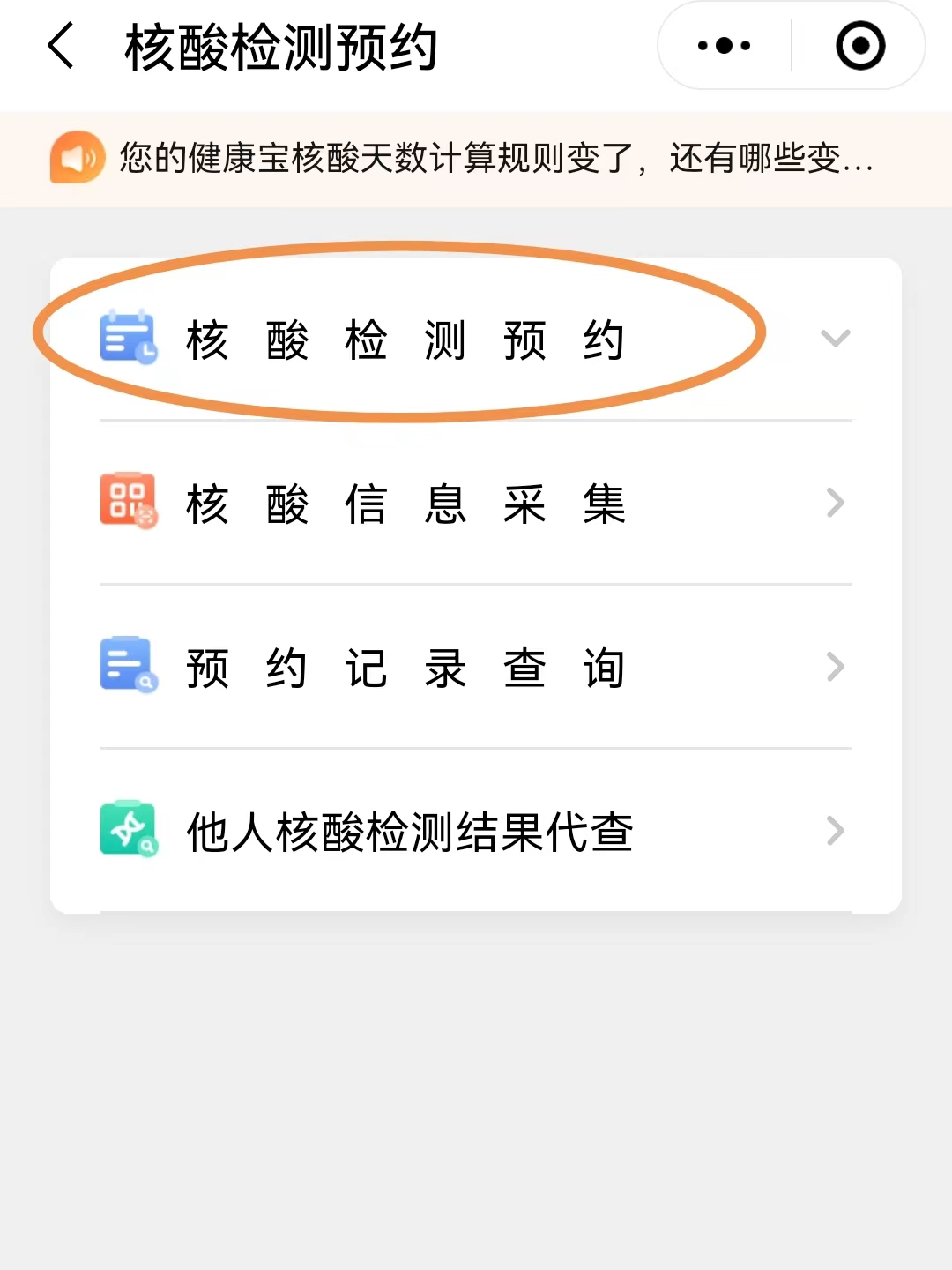The width and height of the screenshot is (952, 1270).
Task: Close the mini program via circle button
Action: coord(859,46)
